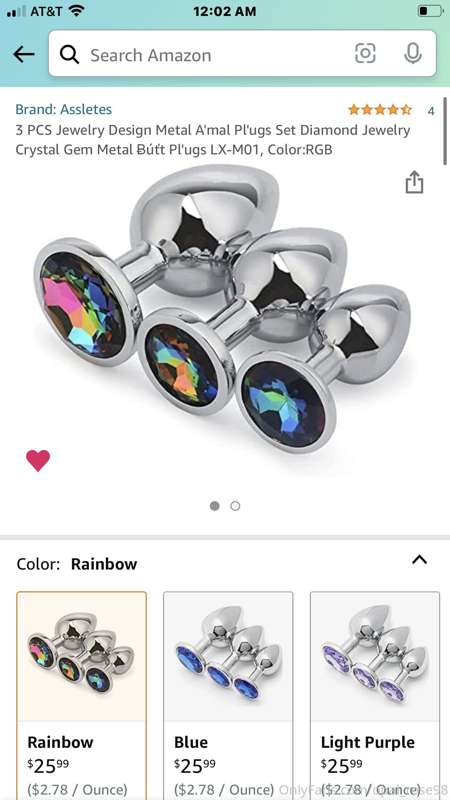
Task: Select the Rainbow color option
Action: [82, 695]
